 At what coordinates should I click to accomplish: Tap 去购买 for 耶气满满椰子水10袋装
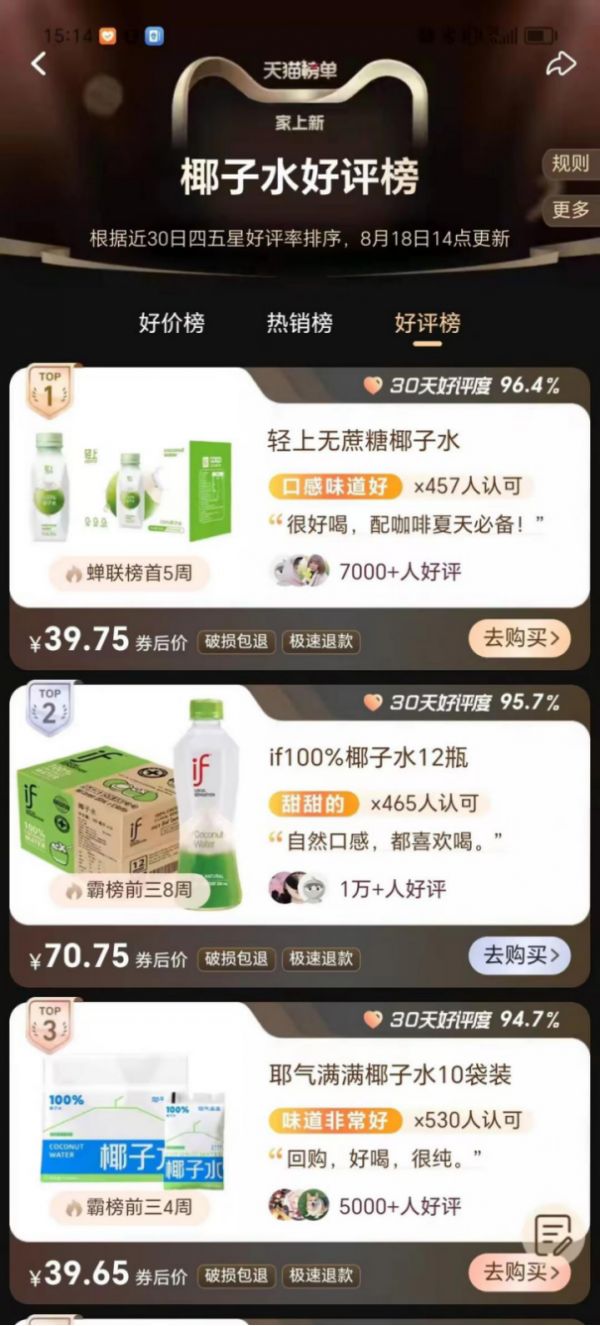point(519,1272)
